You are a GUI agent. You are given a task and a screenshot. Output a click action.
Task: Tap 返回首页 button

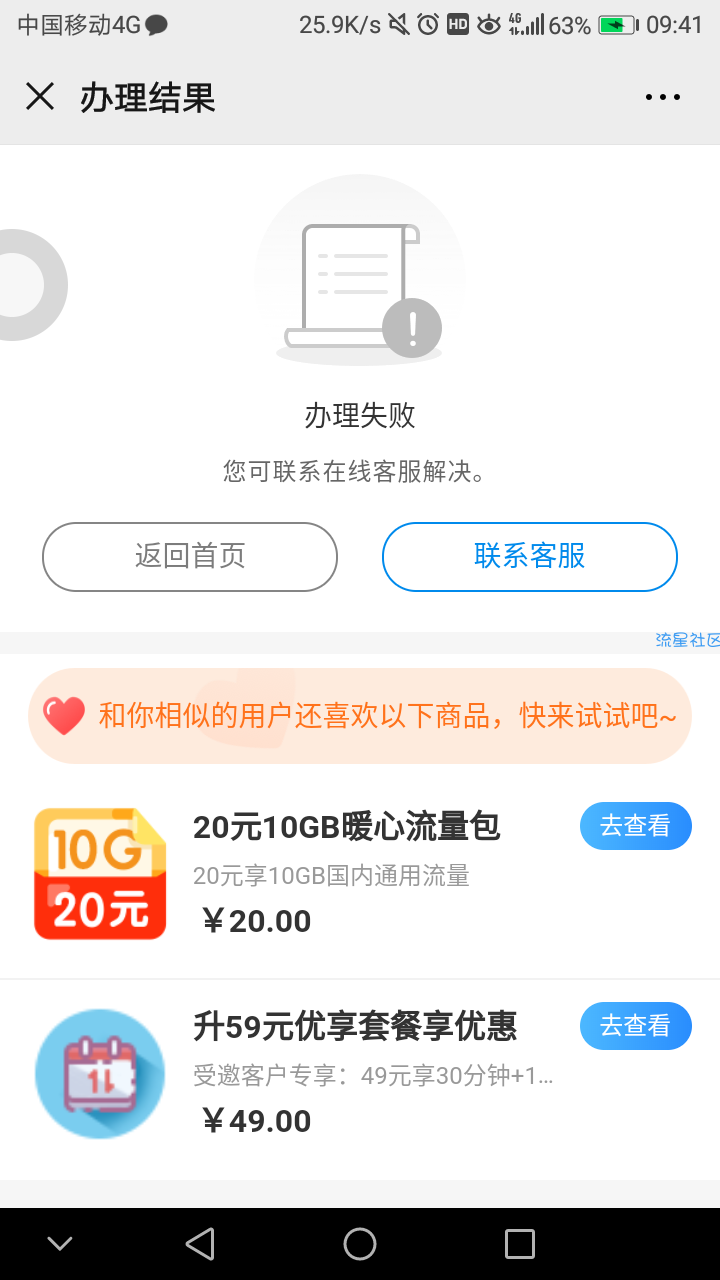(190, 557)
